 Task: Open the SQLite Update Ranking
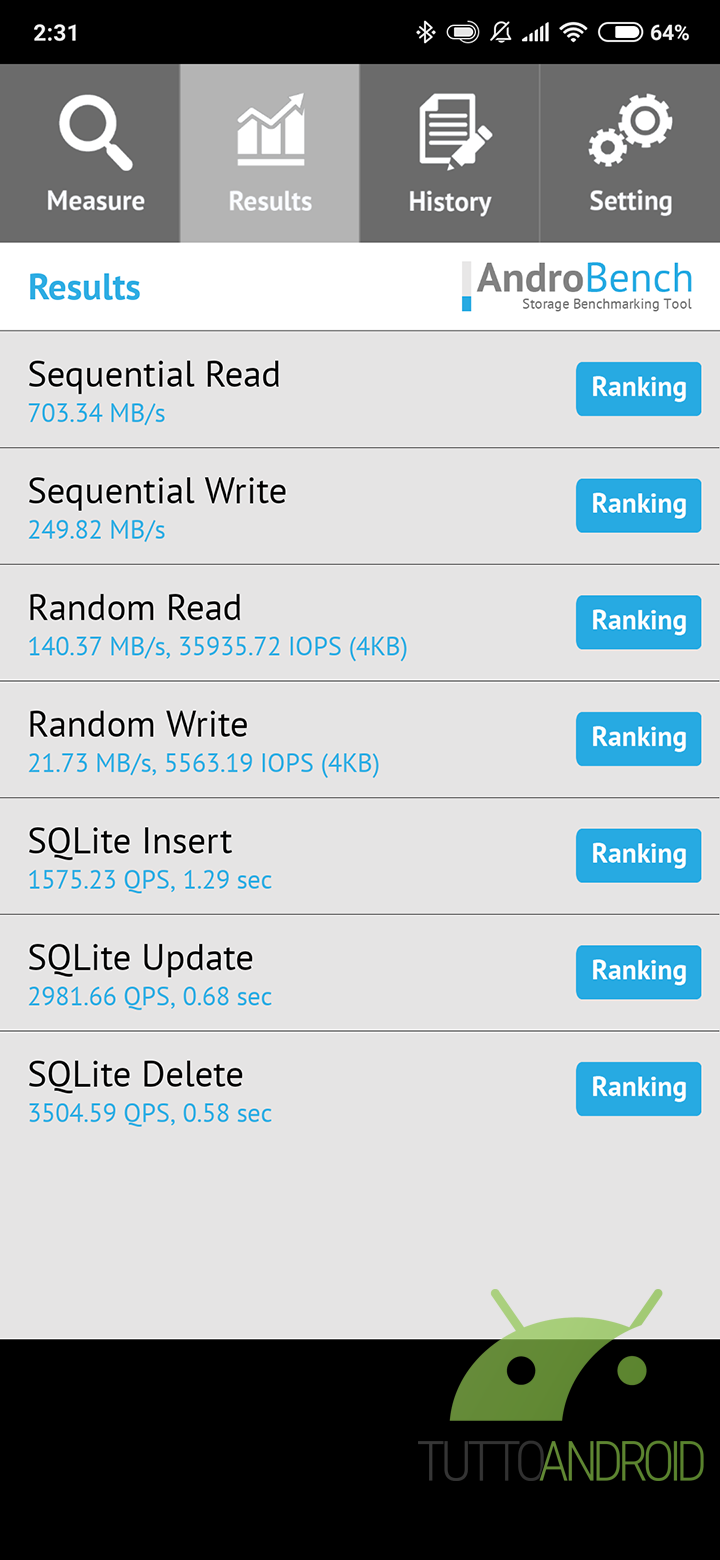point(638,971)
